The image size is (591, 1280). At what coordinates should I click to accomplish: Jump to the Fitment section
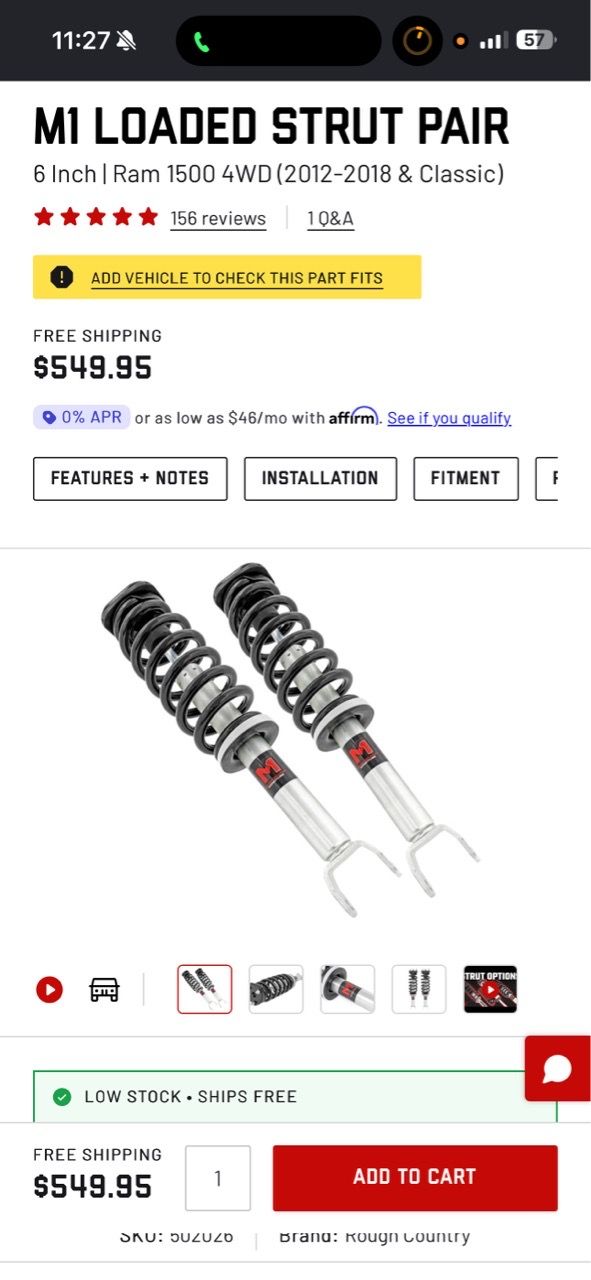tap(465, 478)
